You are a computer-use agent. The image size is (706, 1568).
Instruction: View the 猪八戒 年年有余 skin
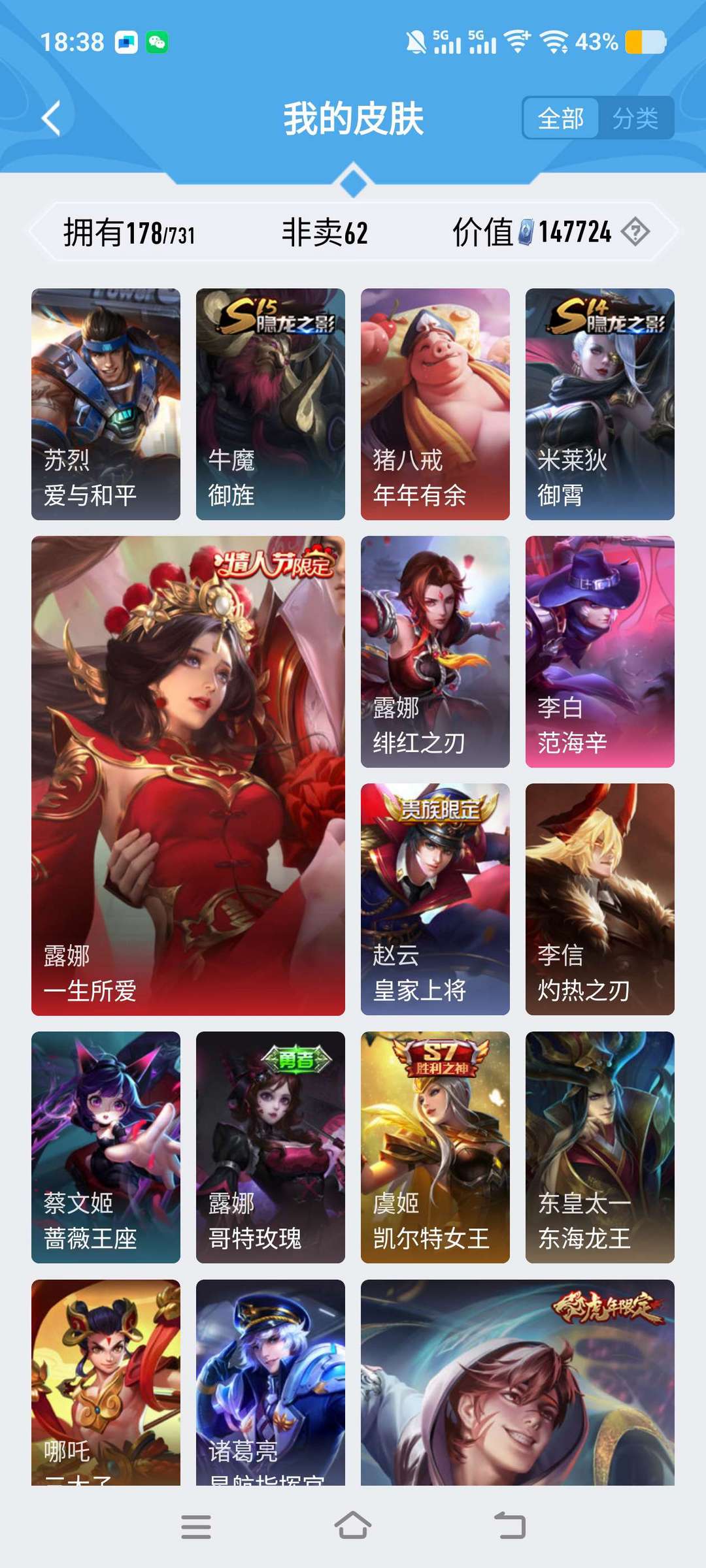[x=435, y=404]
